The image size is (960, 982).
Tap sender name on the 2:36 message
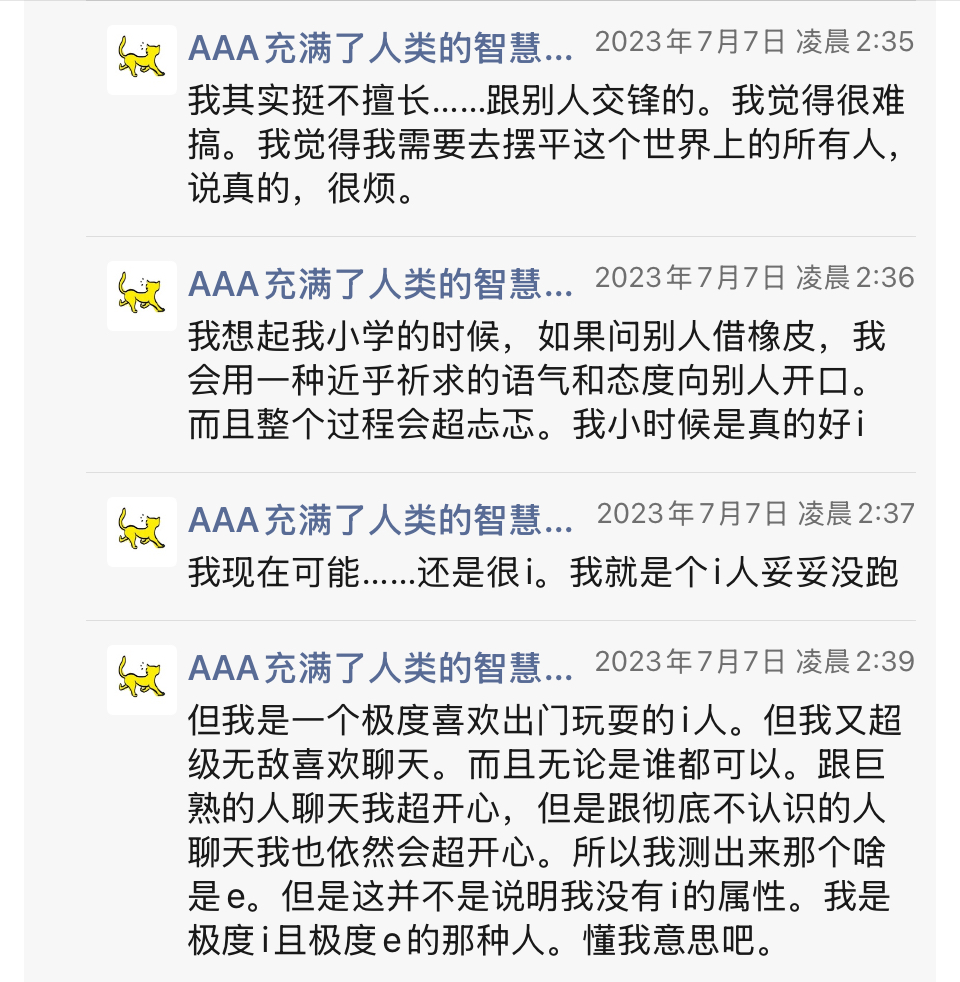coord(381,284)
